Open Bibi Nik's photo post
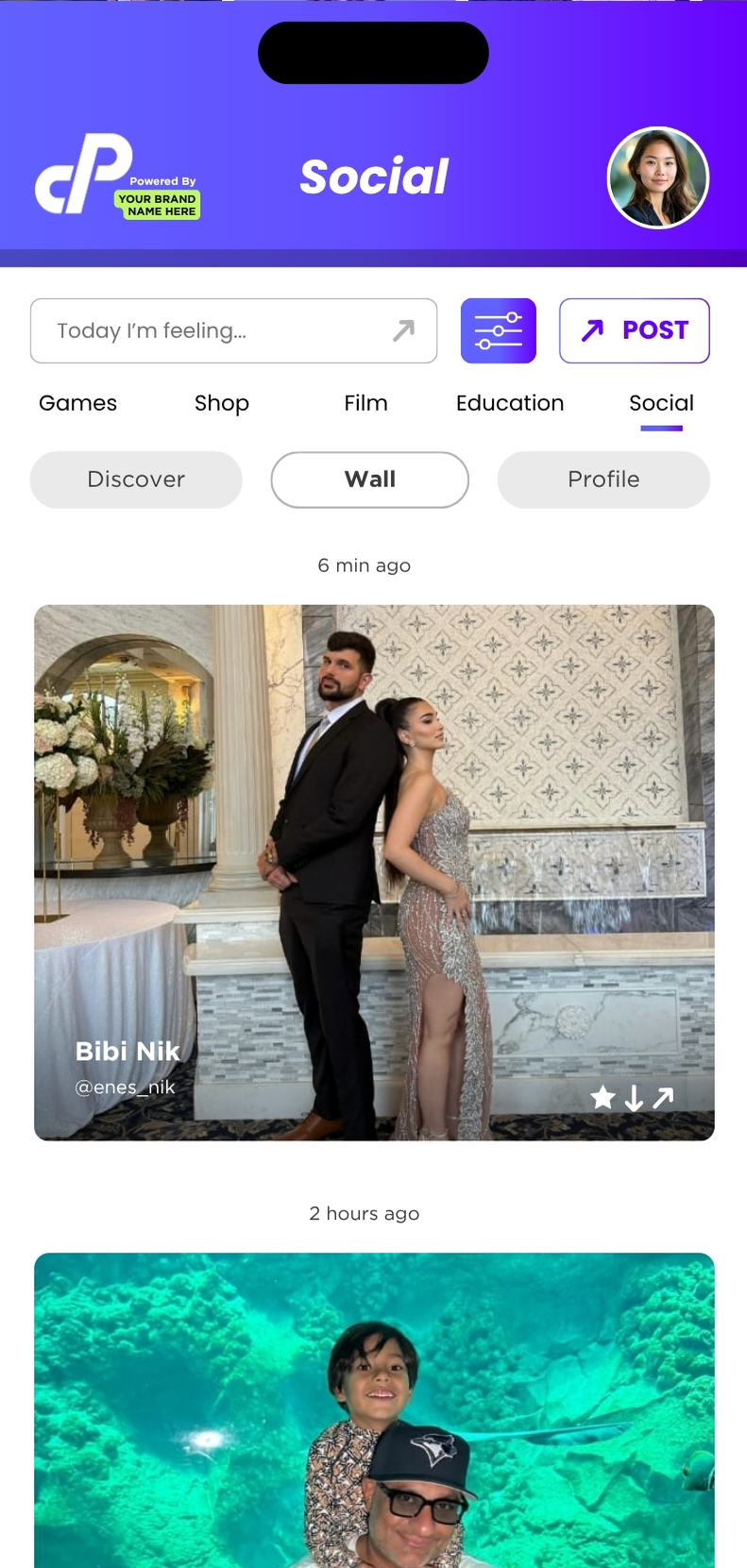This screenshot has width=747, height=1568. coord(374,850)
